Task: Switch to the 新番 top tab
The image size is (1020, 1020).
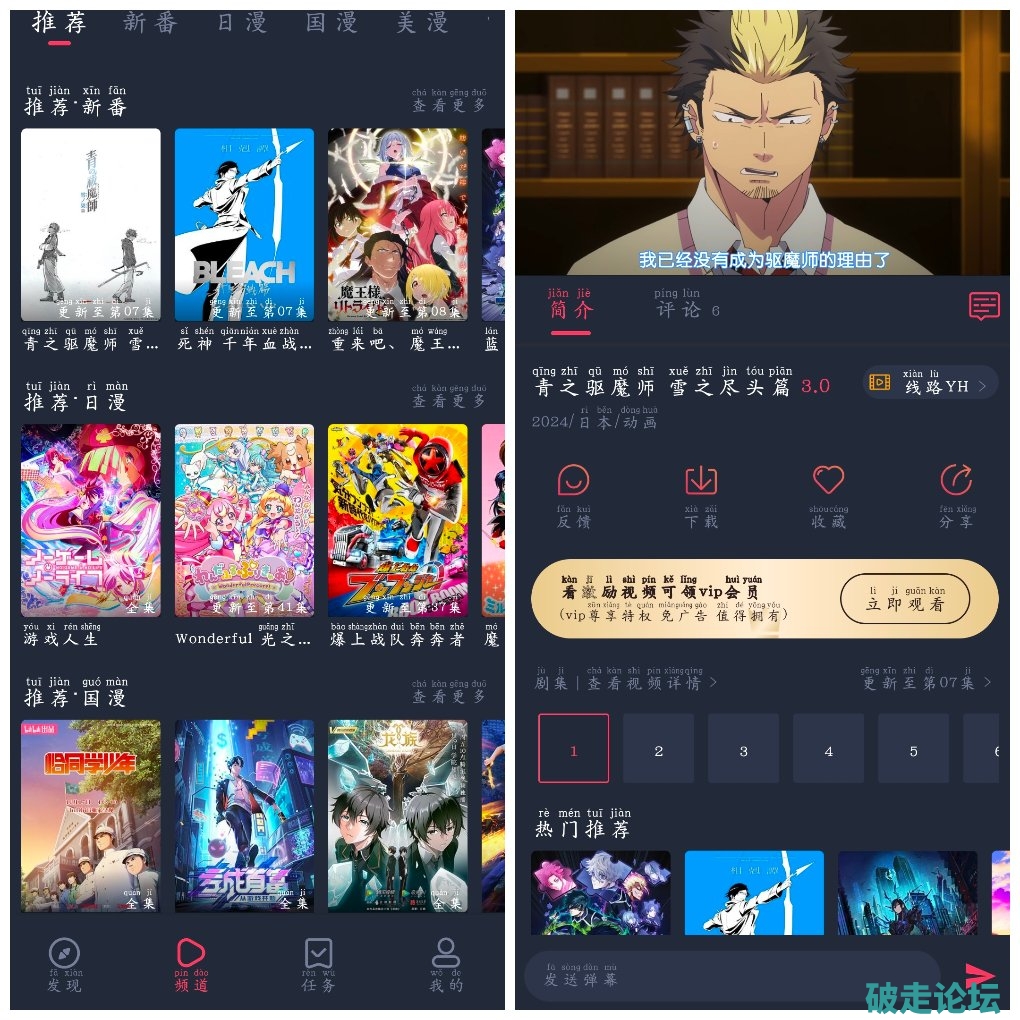Action: [150, 23]
